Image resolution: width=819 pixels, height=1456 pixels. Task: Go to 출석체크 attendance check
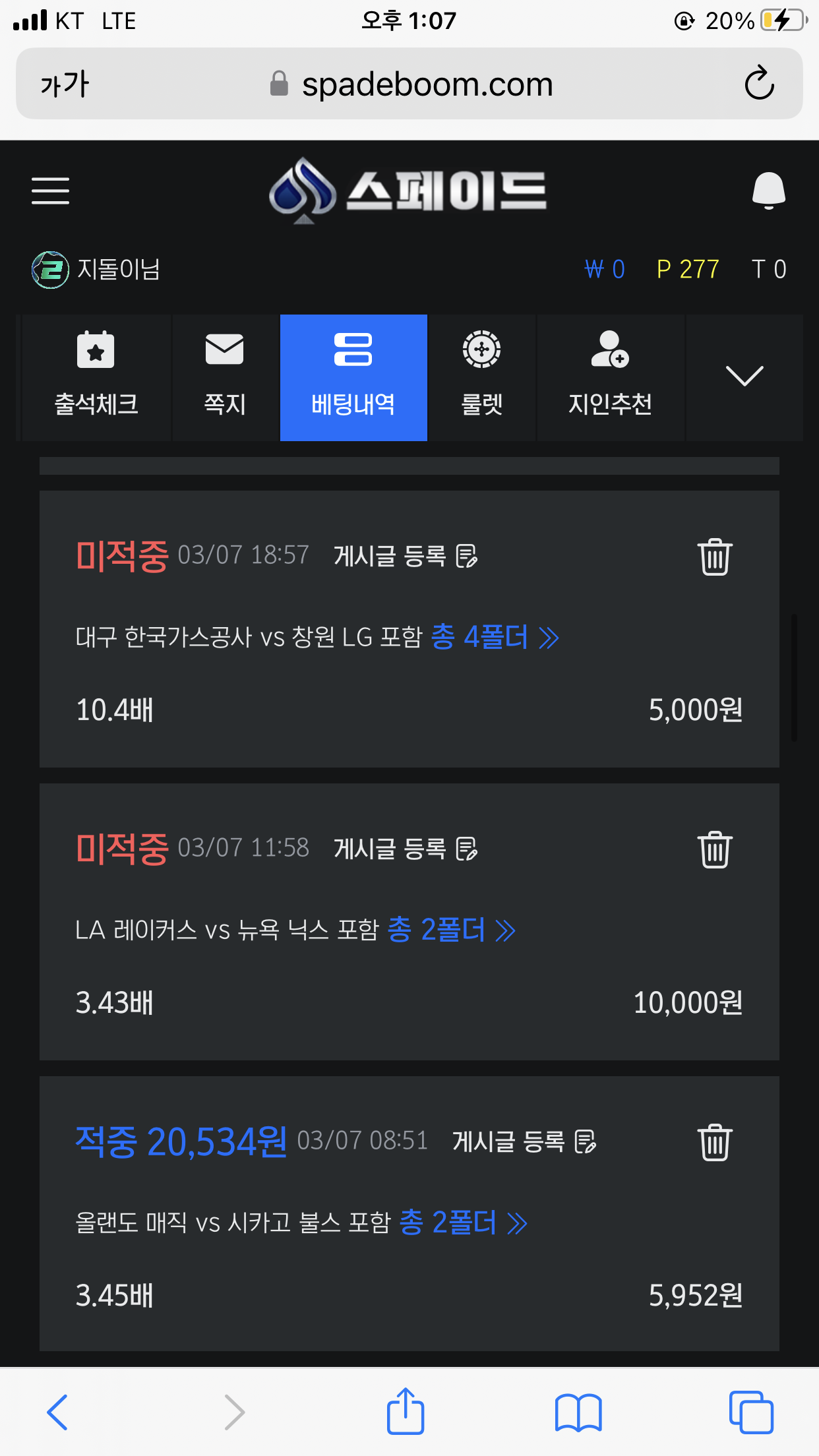96,377
